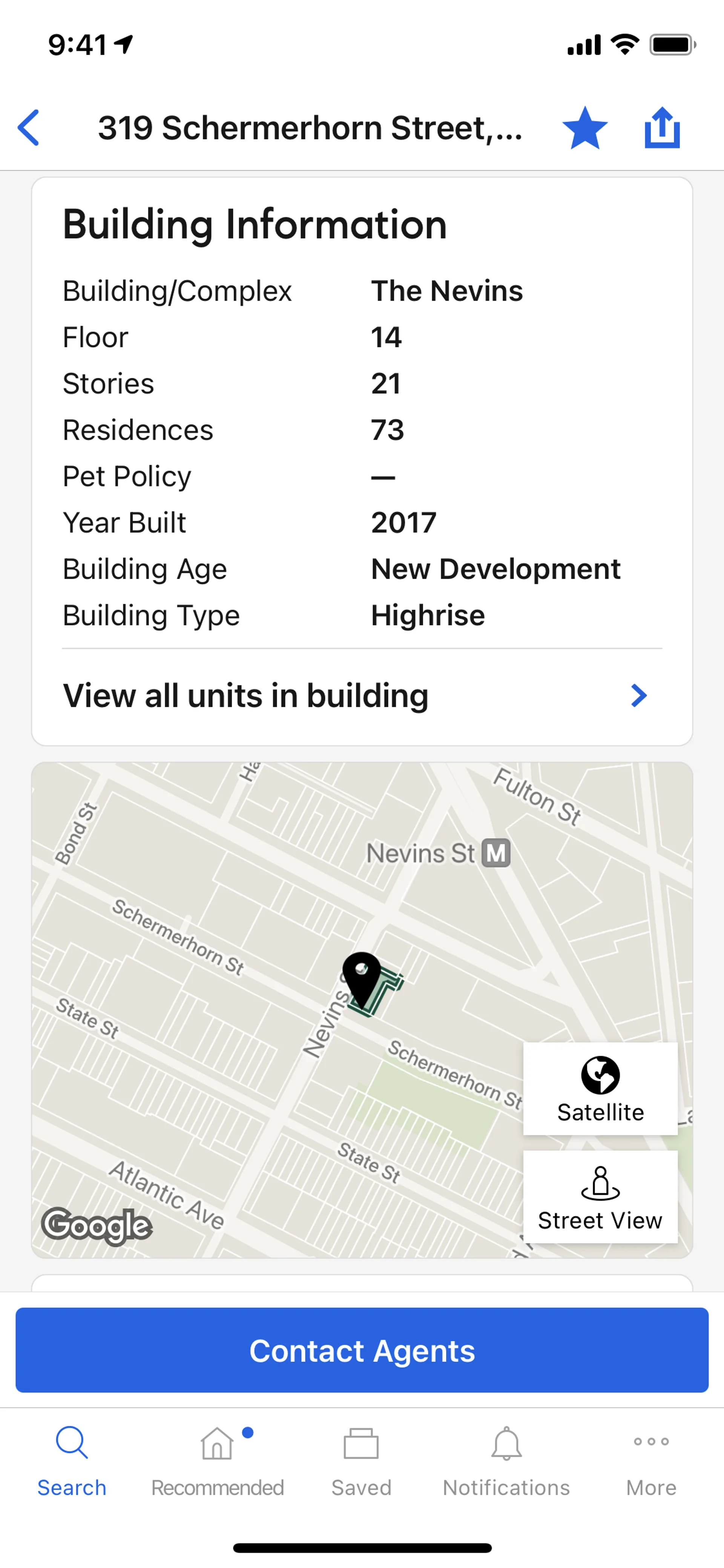Share this Schermerhorn Street listing
Screen dimensions: 724x1568
pos(662,128)
